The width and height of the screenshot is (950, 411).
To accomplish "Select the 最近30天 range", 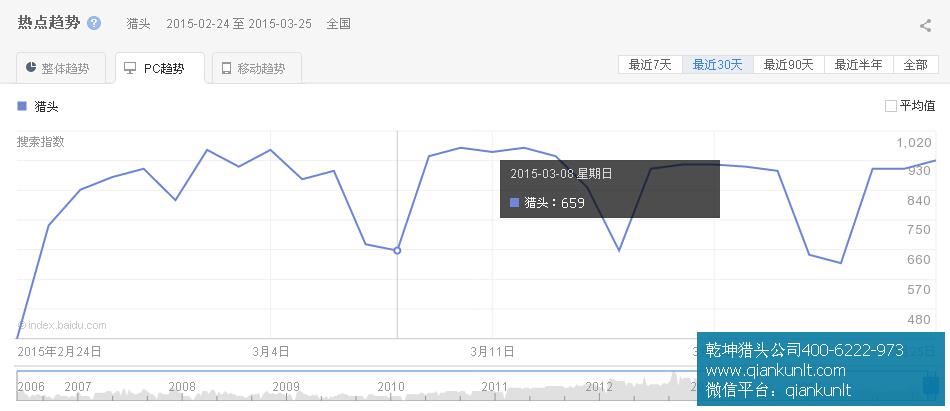I will tap(717, 65).
